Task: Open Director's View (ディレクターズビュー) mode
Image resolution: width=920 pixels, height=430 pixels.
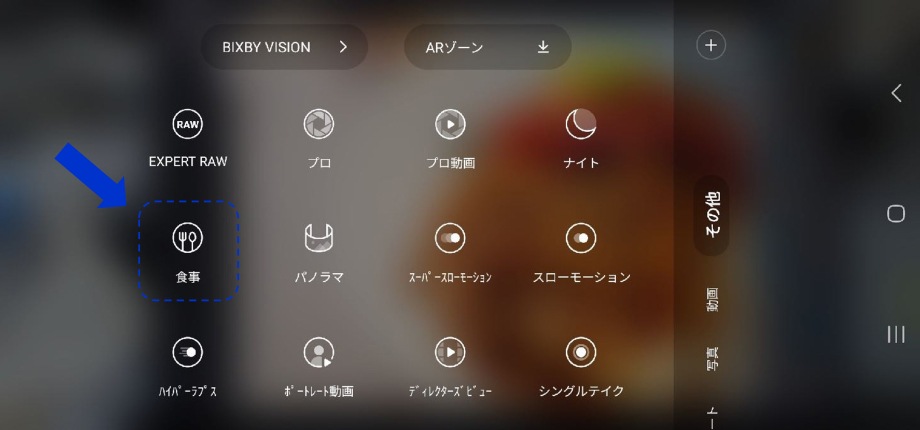Action: click(450, 365)
